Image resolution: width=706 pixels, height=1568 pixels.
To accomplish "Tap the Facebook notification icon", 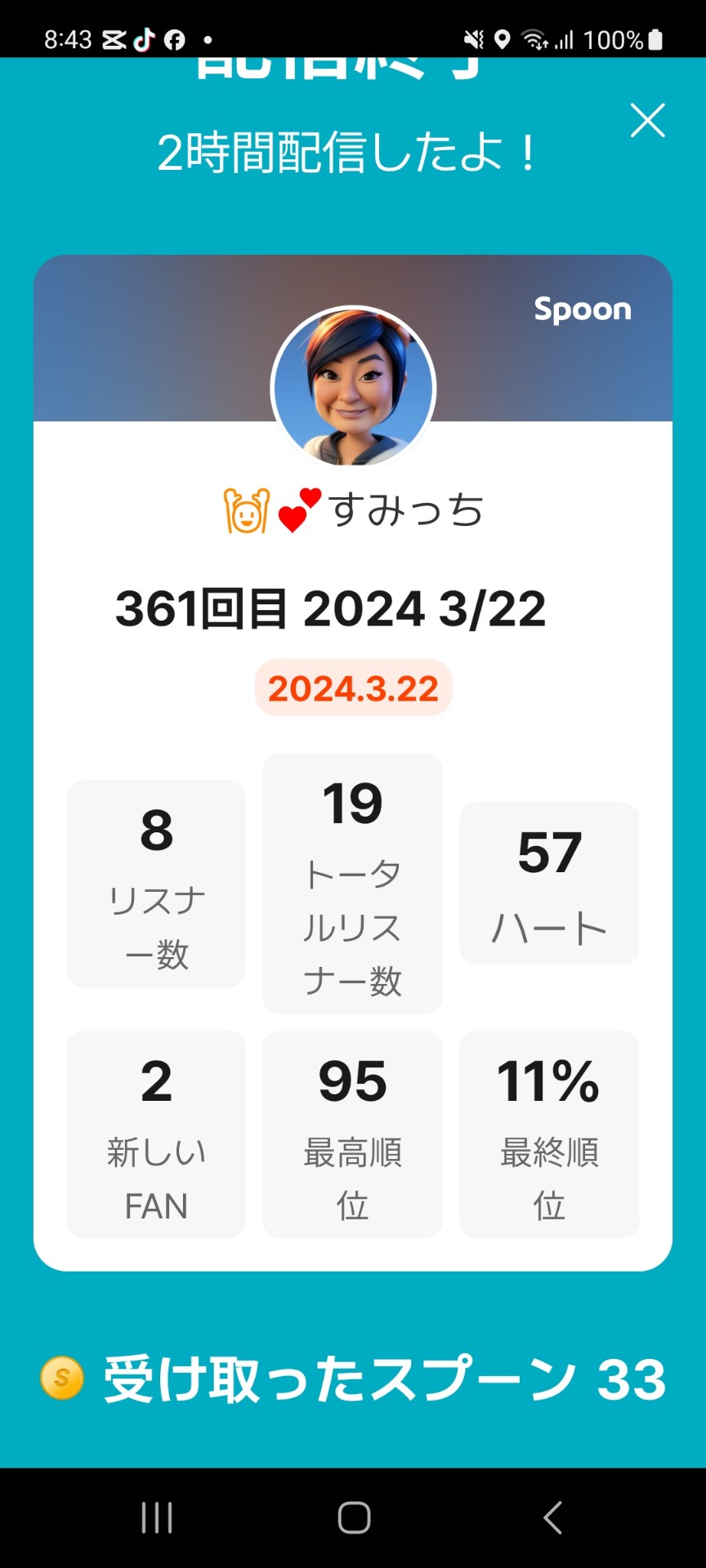I will coord(175,38).
